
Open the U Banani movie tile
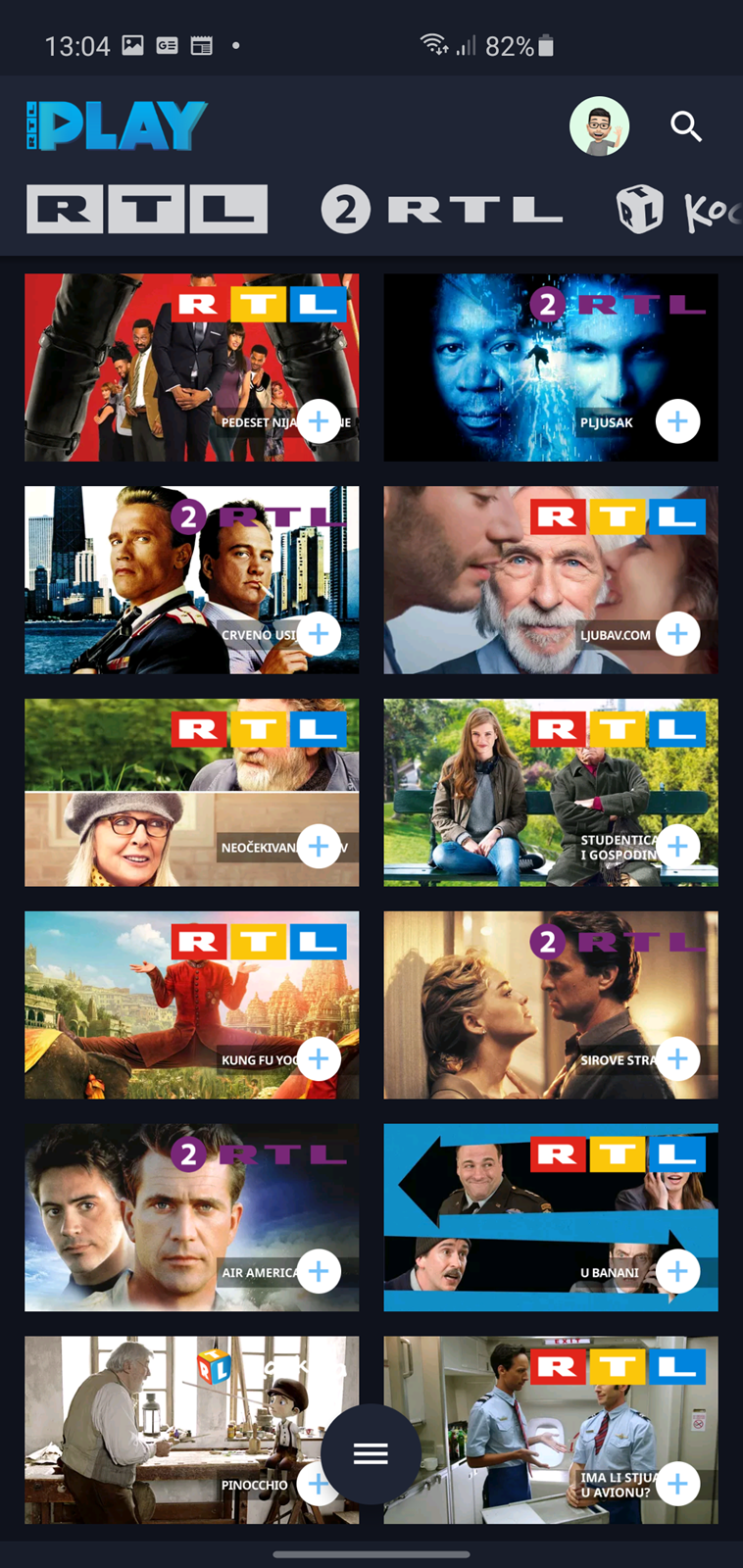550,1217
